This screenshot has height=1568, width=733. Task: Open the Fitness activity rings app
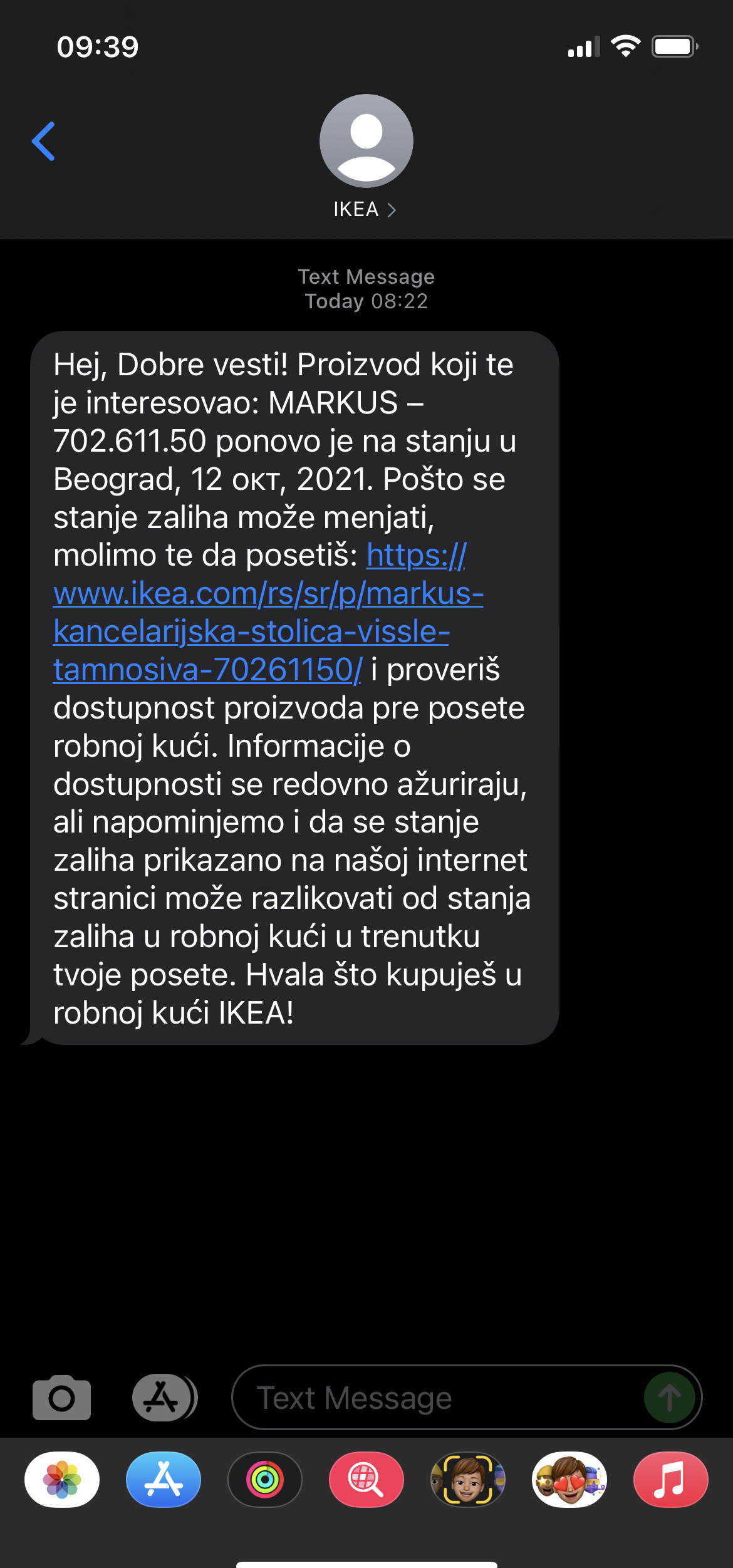265,1480
